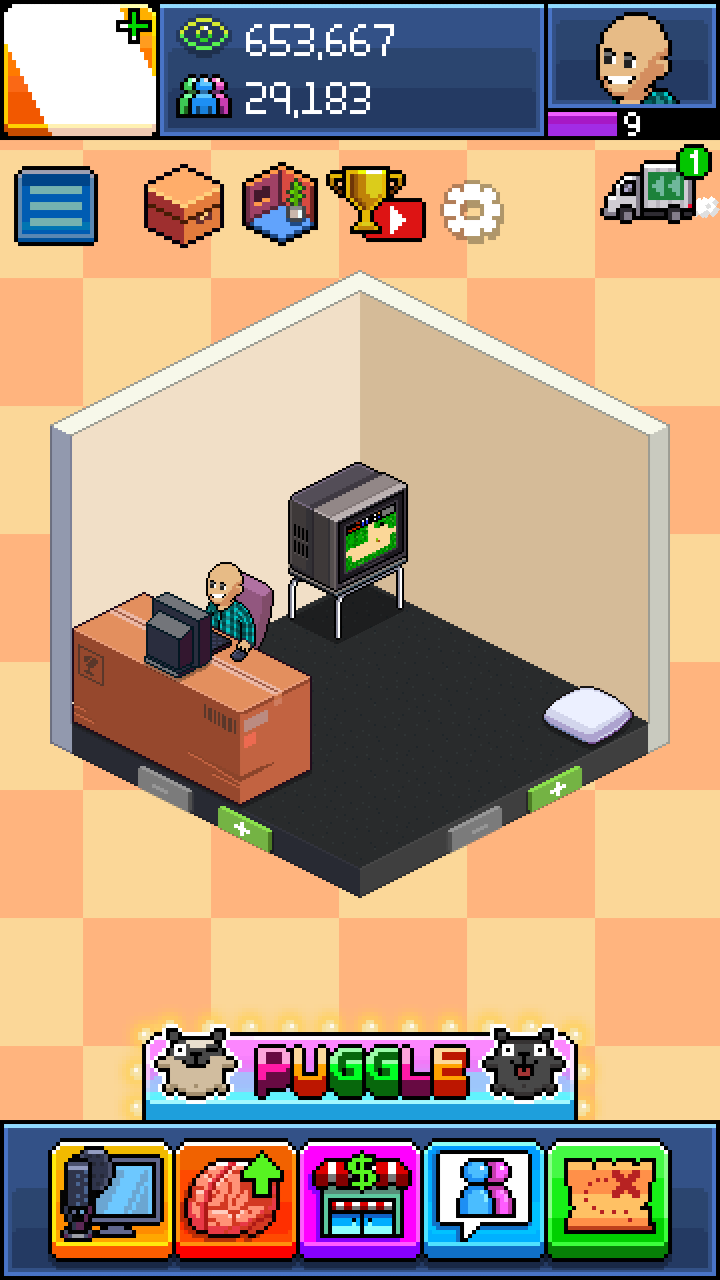The image size is (720, 1280).
Task: Tap the Puggle banner
Action: pyautogui.click(x=360, y=1072)
